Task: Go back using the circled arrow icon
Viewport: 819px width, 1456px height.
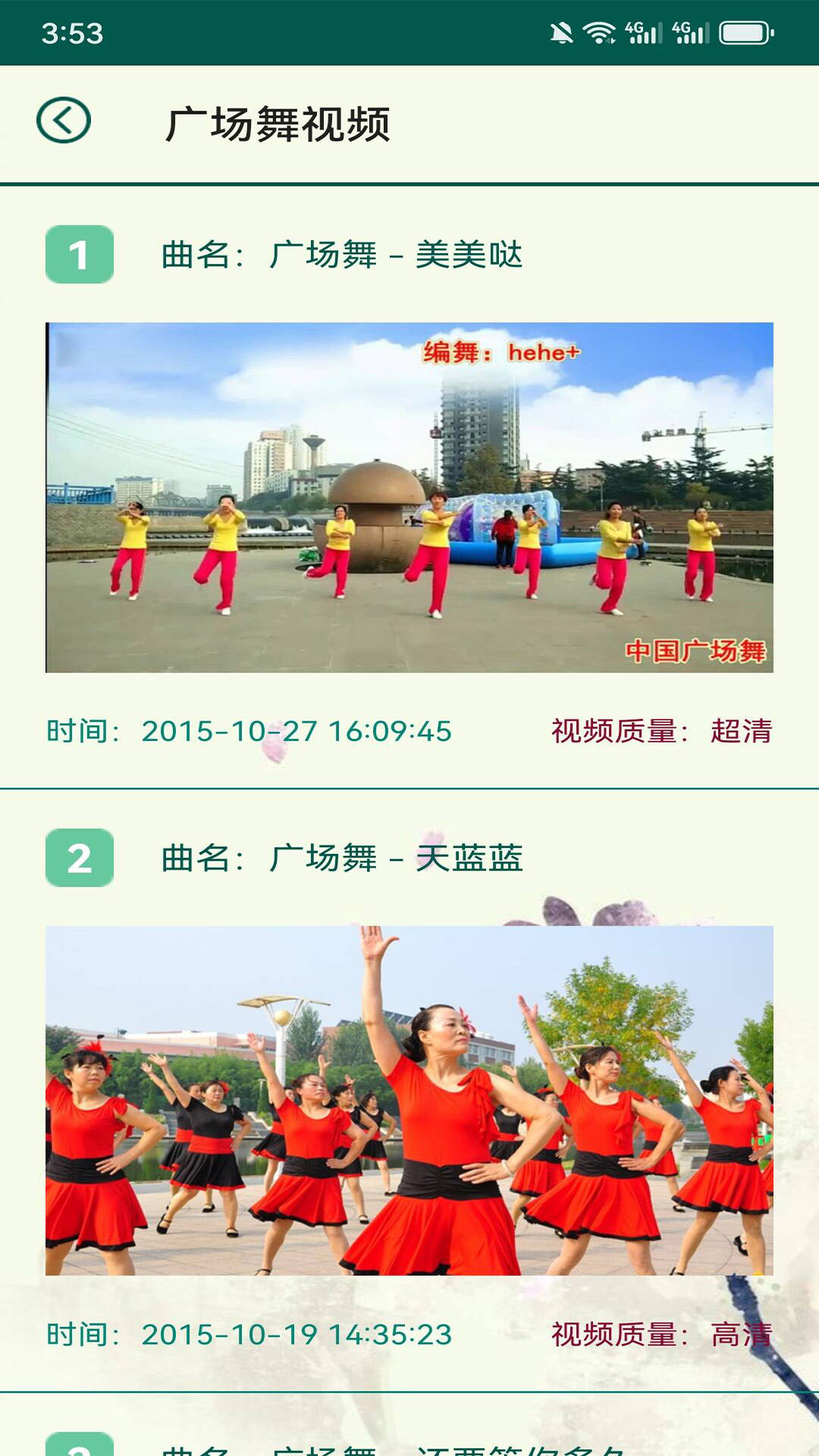Action: pos(64,121)
